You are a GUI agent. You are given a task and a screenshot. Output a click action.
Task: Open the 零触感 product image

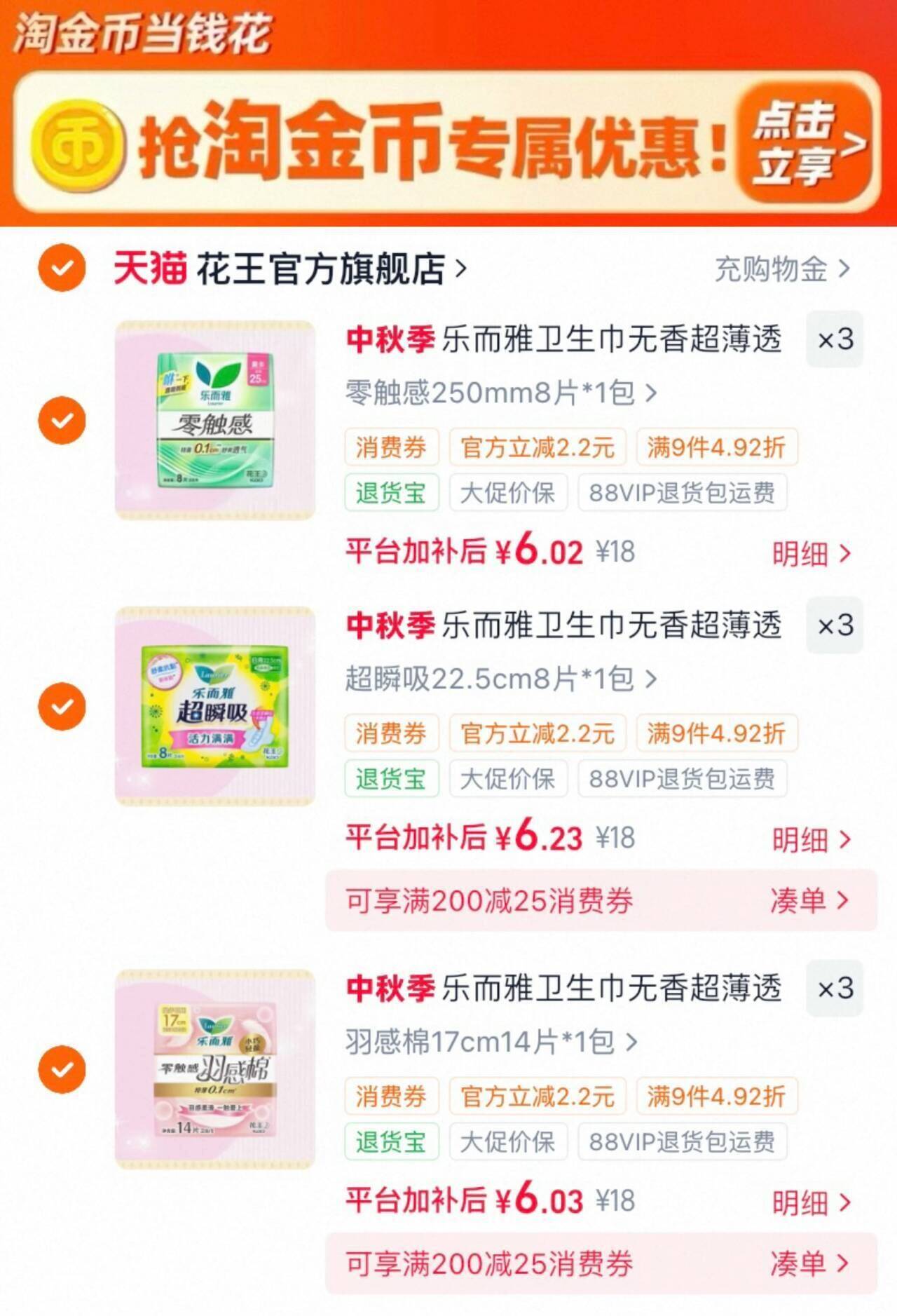[x=215, y=420]
